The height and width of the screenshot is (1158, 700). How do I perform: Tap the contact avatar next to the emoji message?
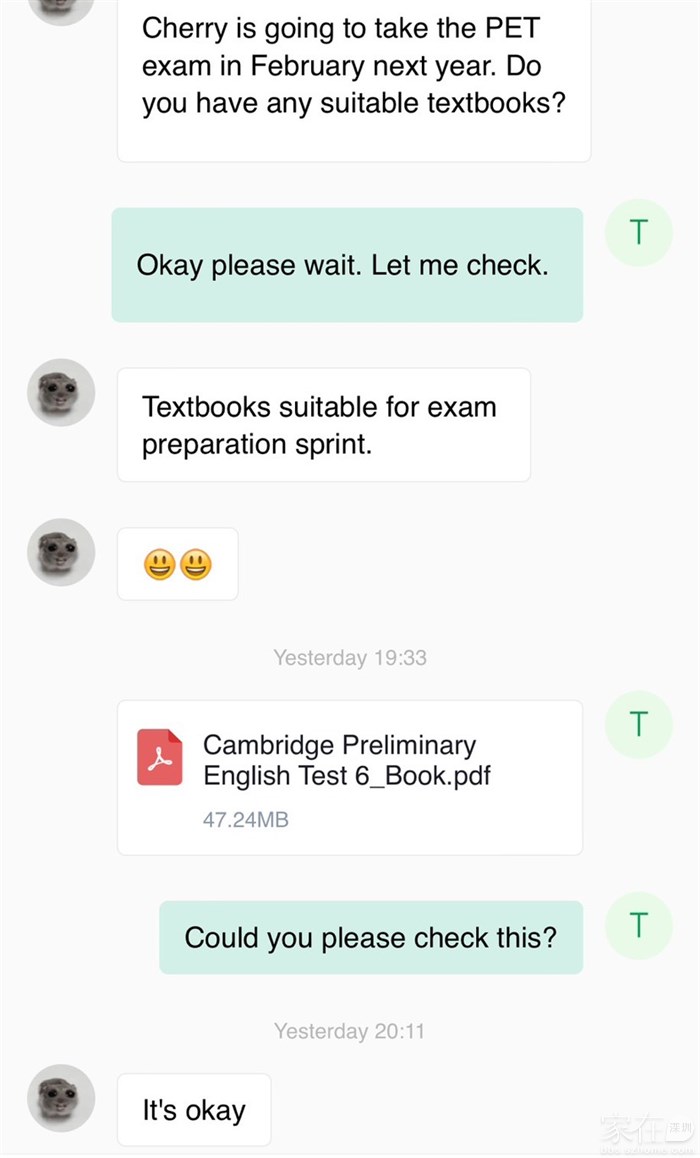(x=61, y=552)
